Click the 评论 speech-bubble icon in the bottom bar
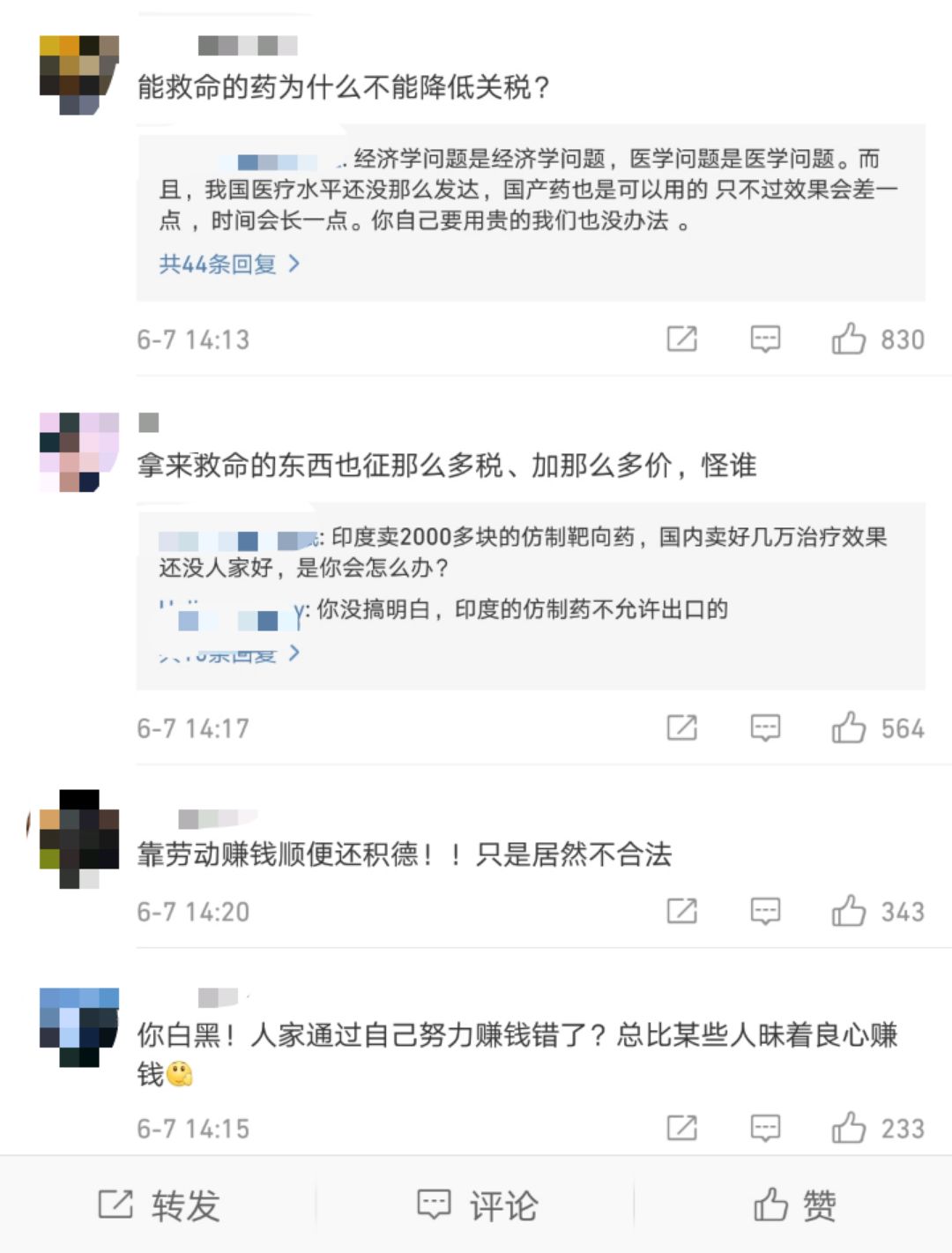Viewport: 952px width, 1253px height. tap(434, 1201)
